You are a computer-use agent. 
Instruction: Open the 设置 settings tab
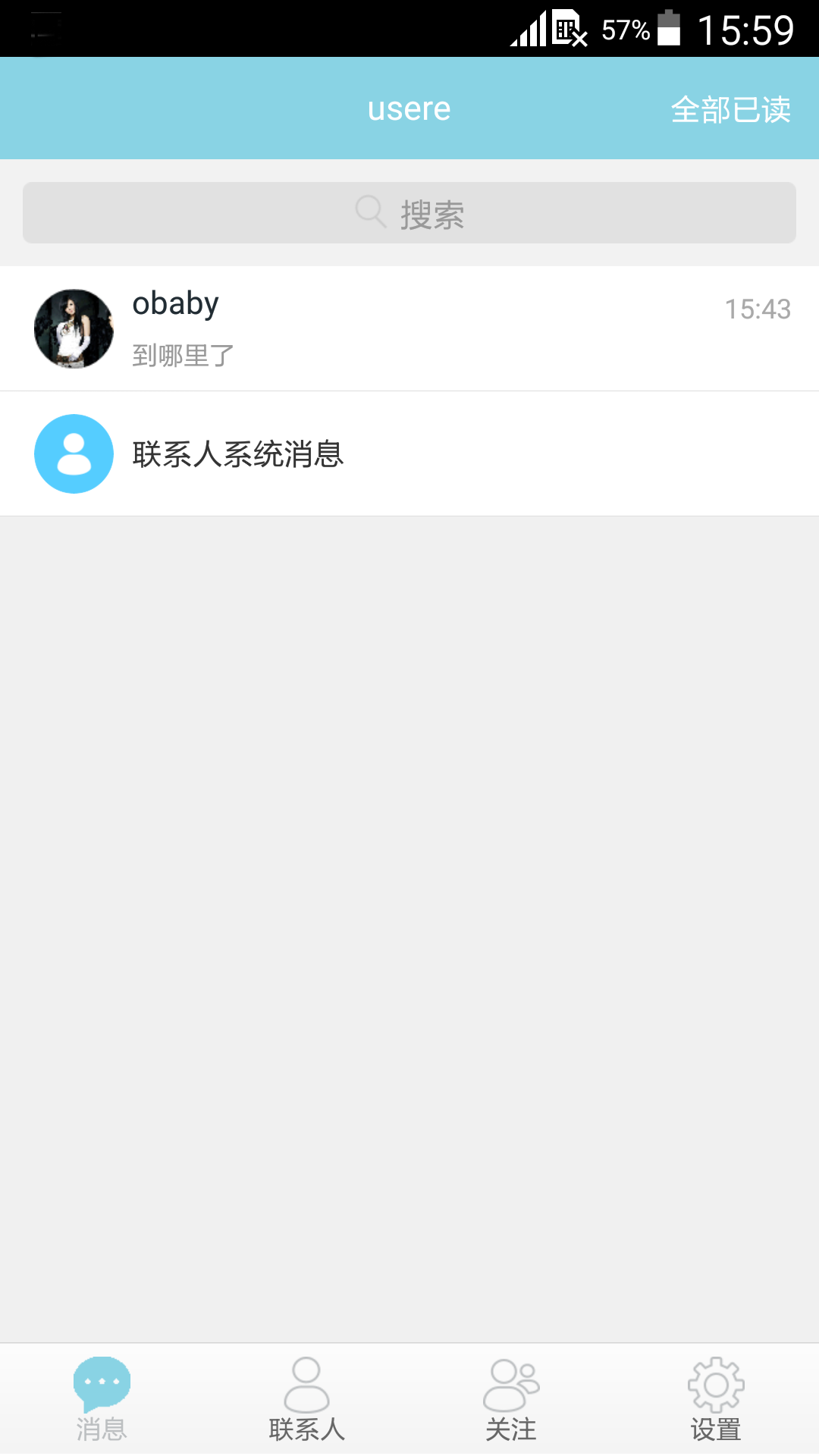(716, 1399)
